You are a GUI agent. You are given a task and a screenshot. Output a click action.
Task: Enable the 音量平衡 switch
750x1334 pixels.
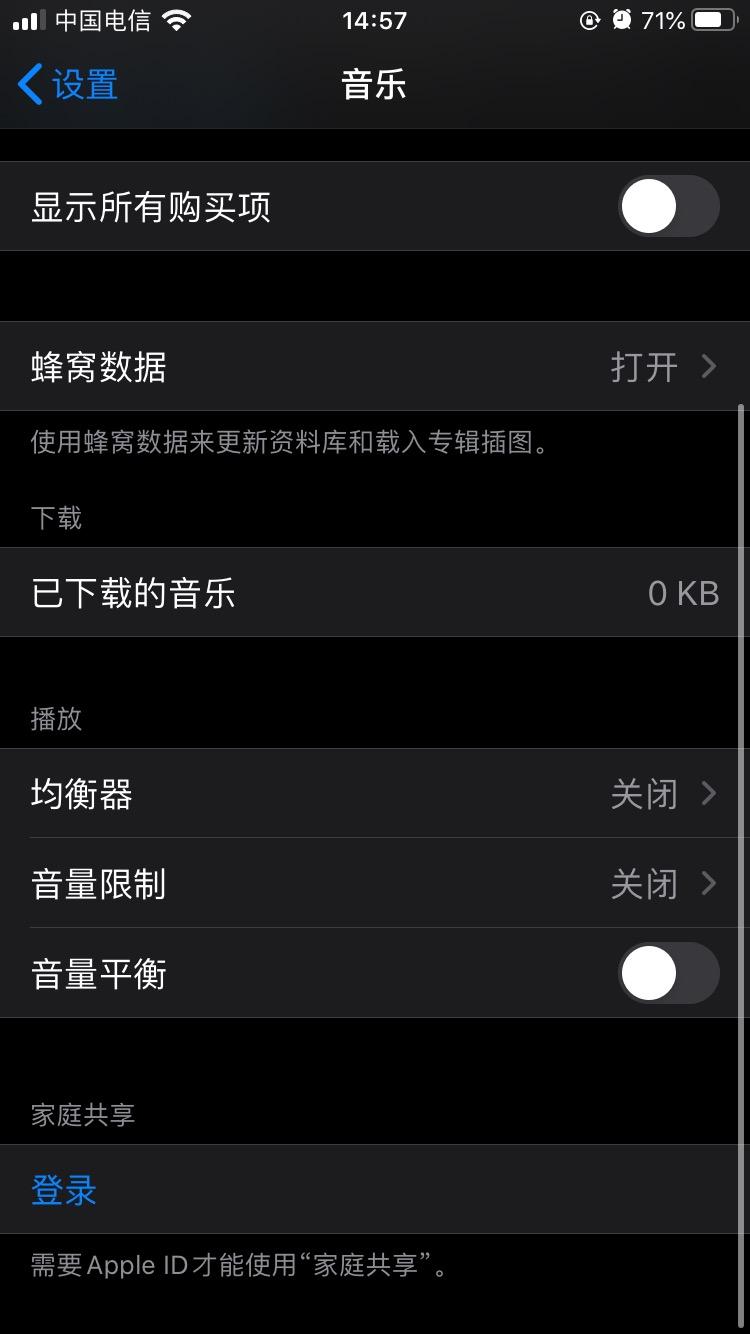click(668, 974)
